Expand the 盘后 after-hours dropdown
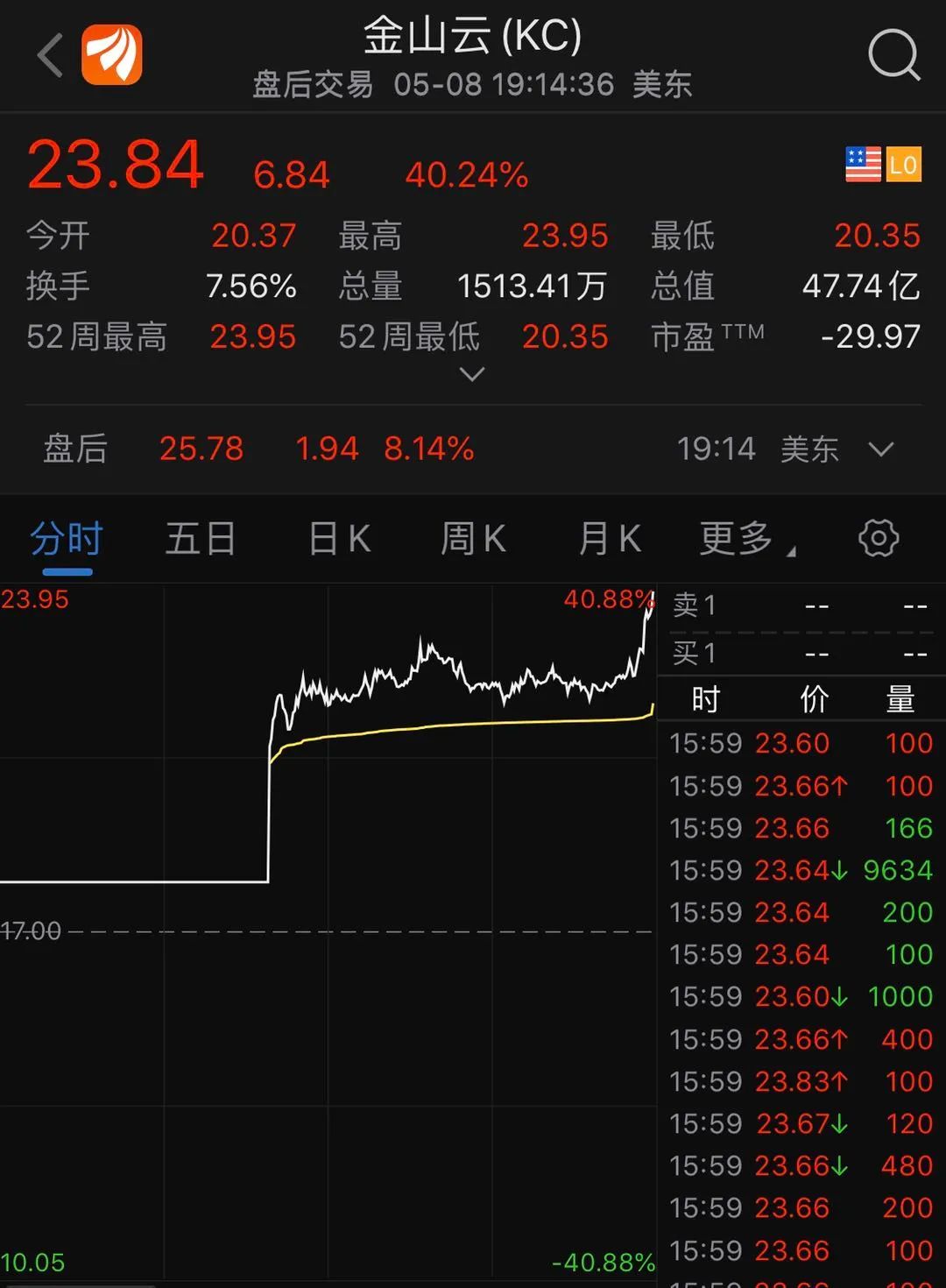This screenshot has height=1288, width=946. pyautogui.click(x=880, y=449)
